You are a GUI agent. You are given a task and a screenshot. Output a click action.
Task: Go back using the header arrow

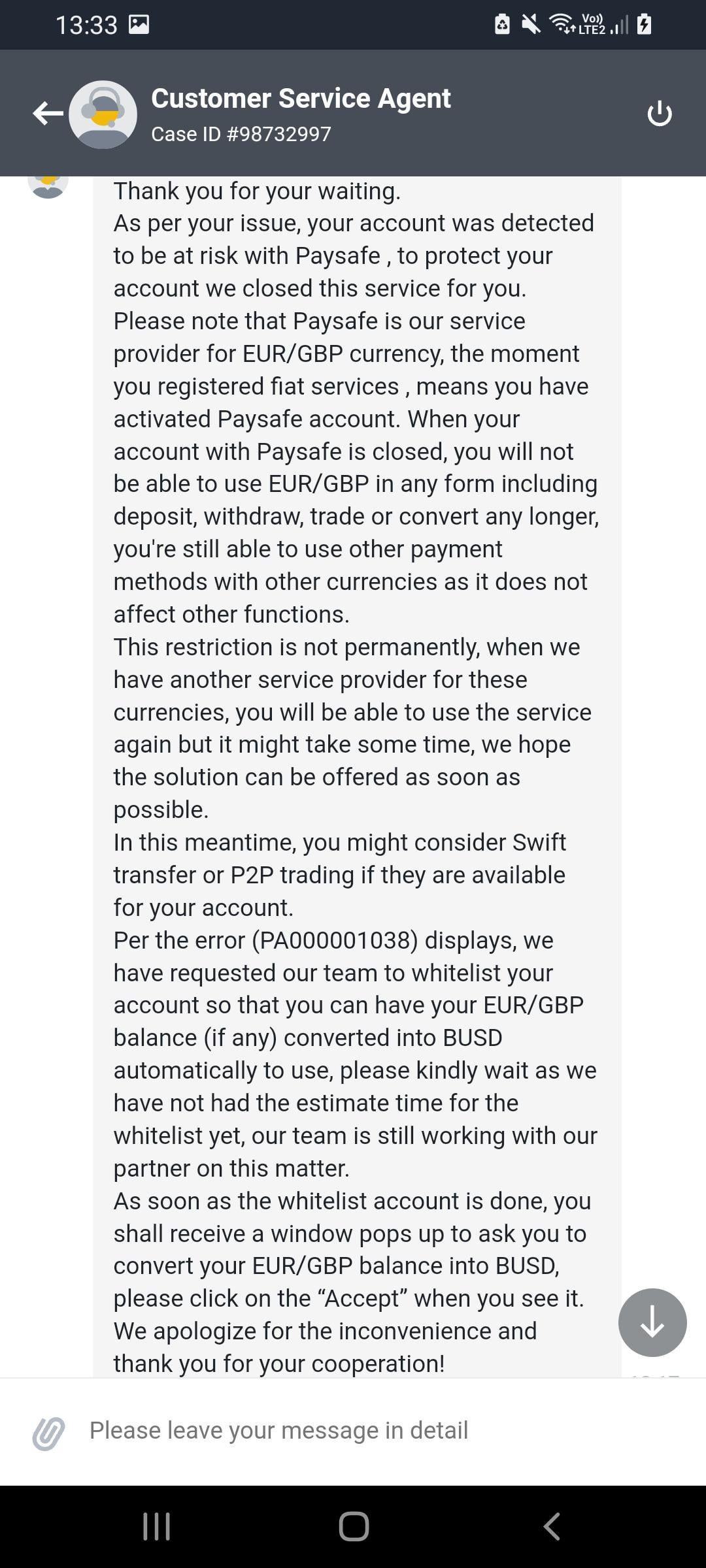(x=48, y=114)
